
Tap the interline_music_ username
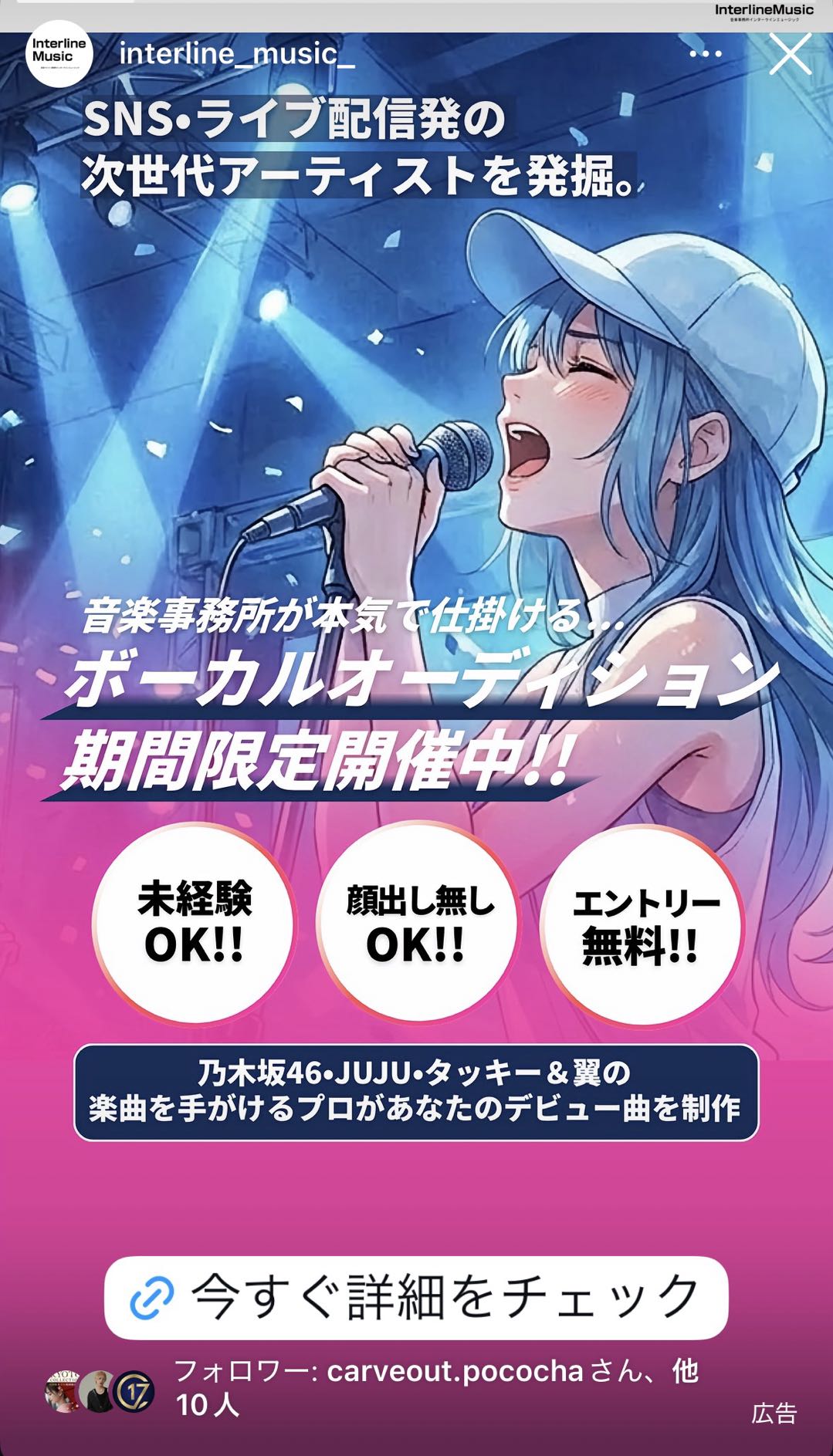coord(236,54)
